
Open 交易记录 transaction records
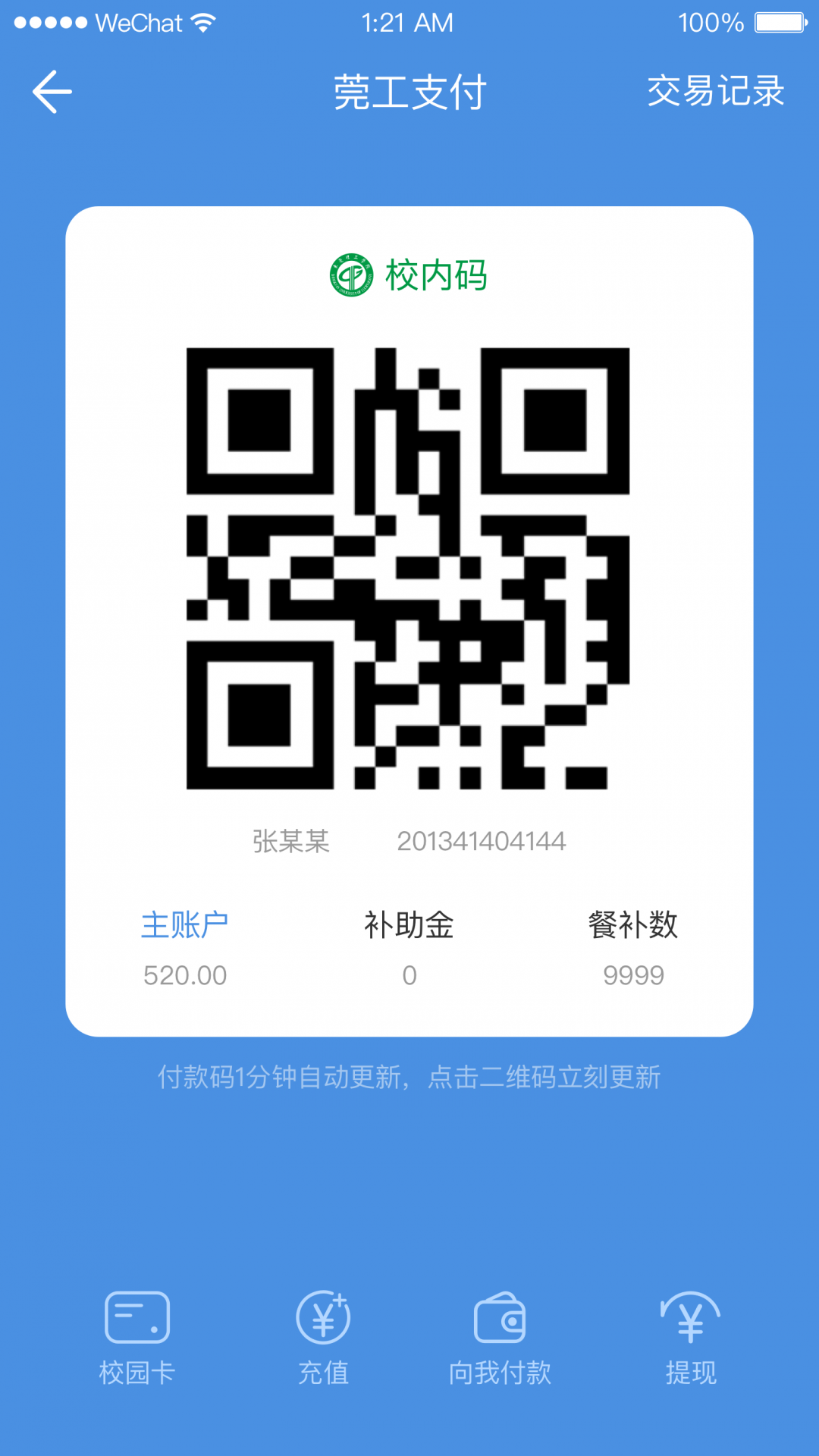coord(715,92)
